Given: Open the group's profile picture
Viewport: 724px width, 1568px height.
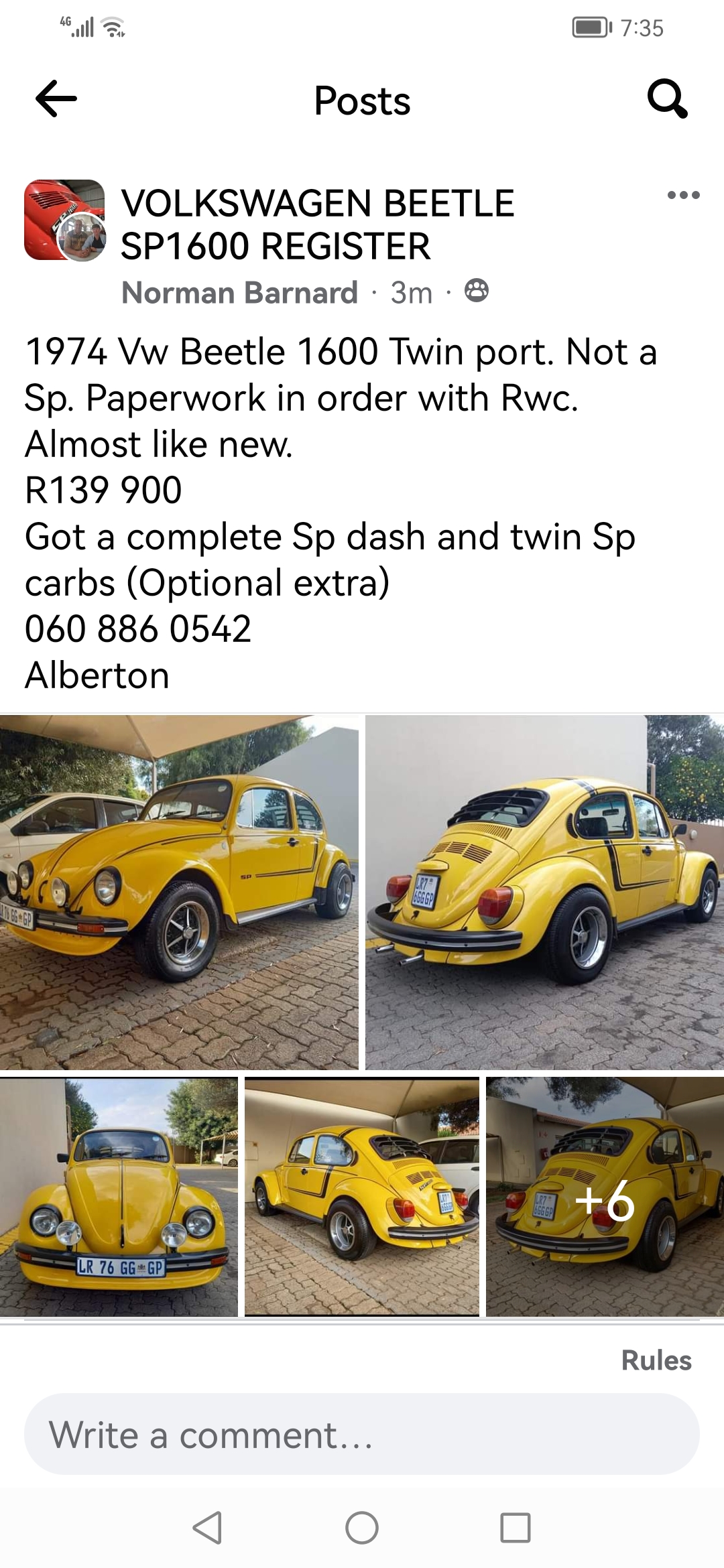Looking at the screenshot, I should 64,220.
